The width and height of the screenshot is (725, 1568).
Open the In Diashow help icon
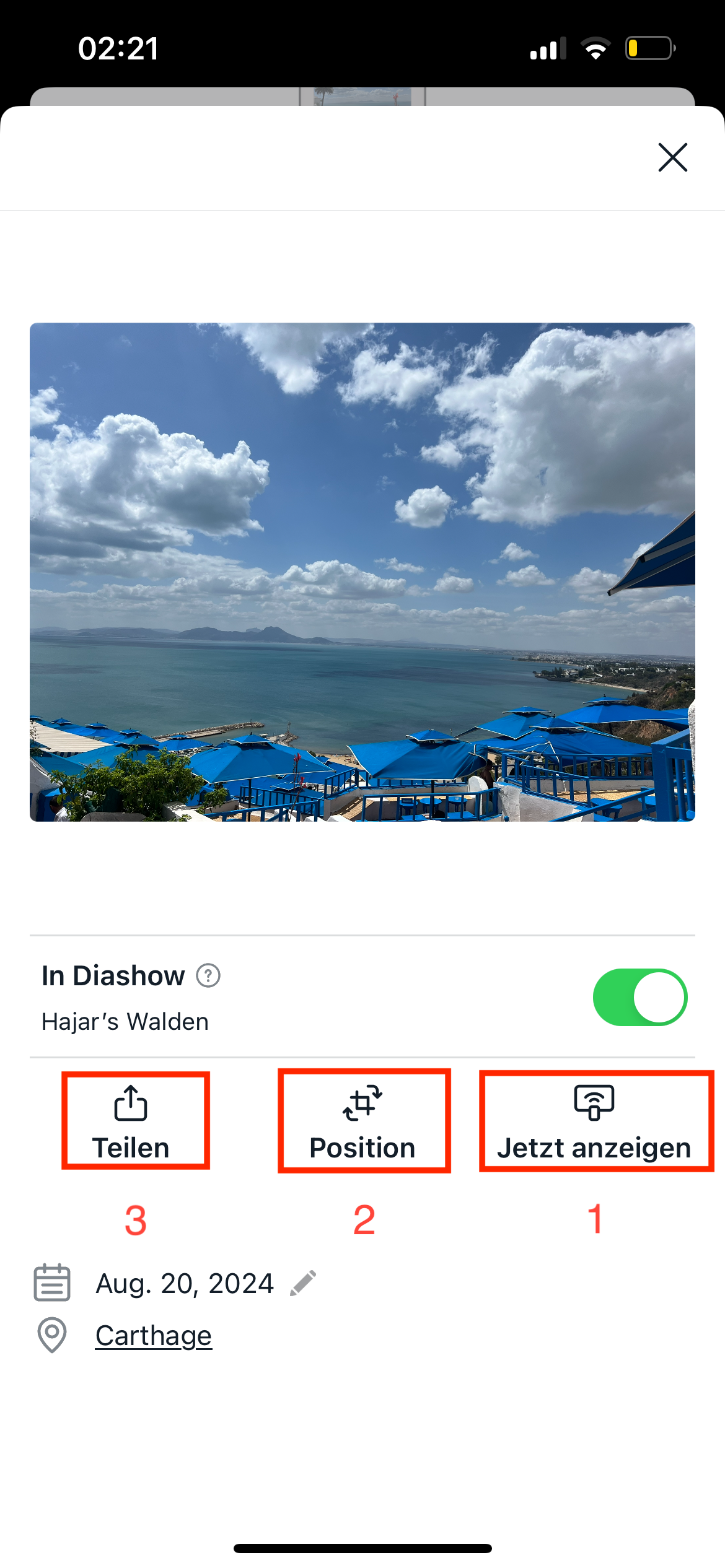coord(208,976)
